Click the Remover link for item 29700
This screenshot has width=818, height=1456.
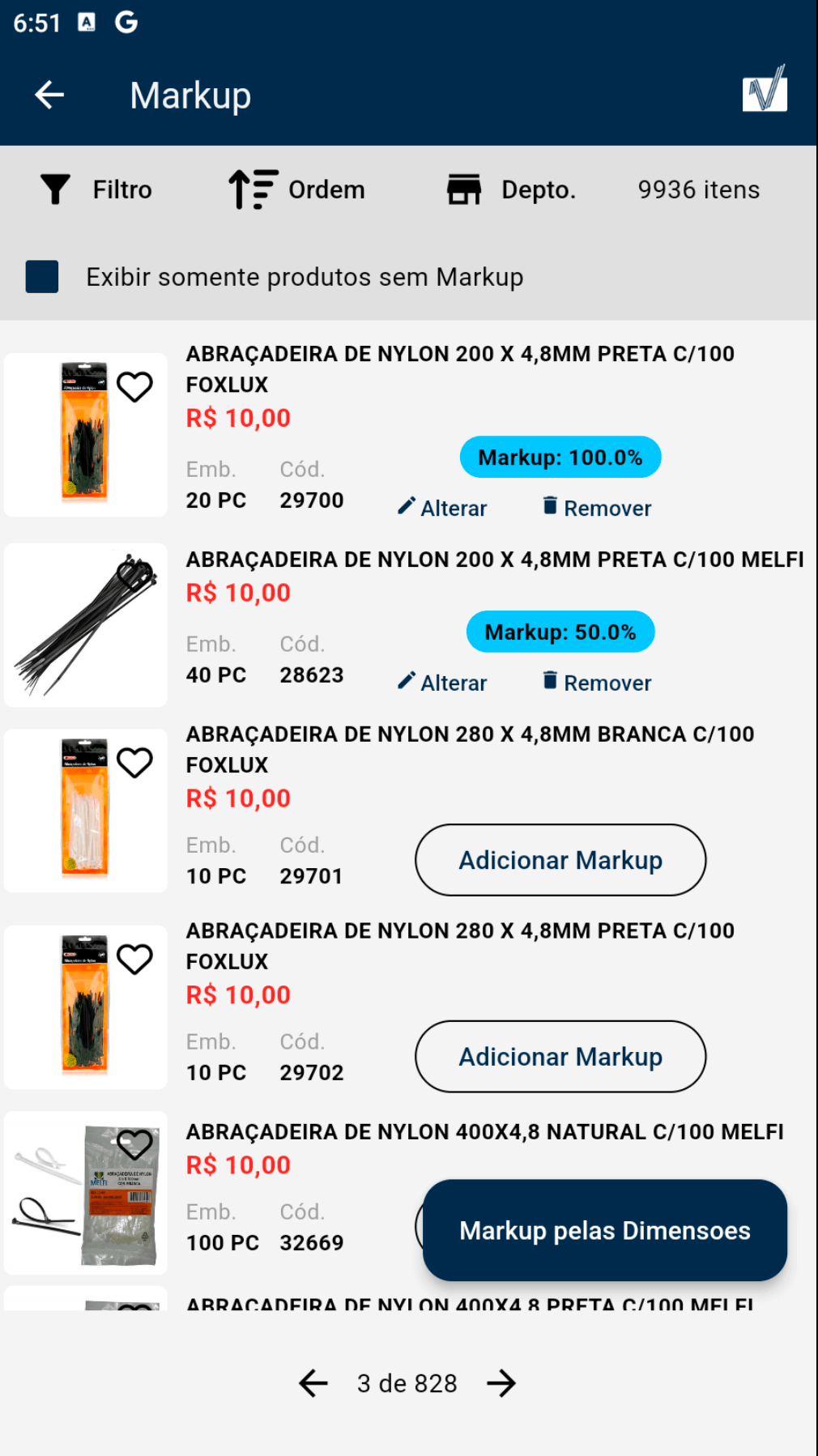click(595, 507)
